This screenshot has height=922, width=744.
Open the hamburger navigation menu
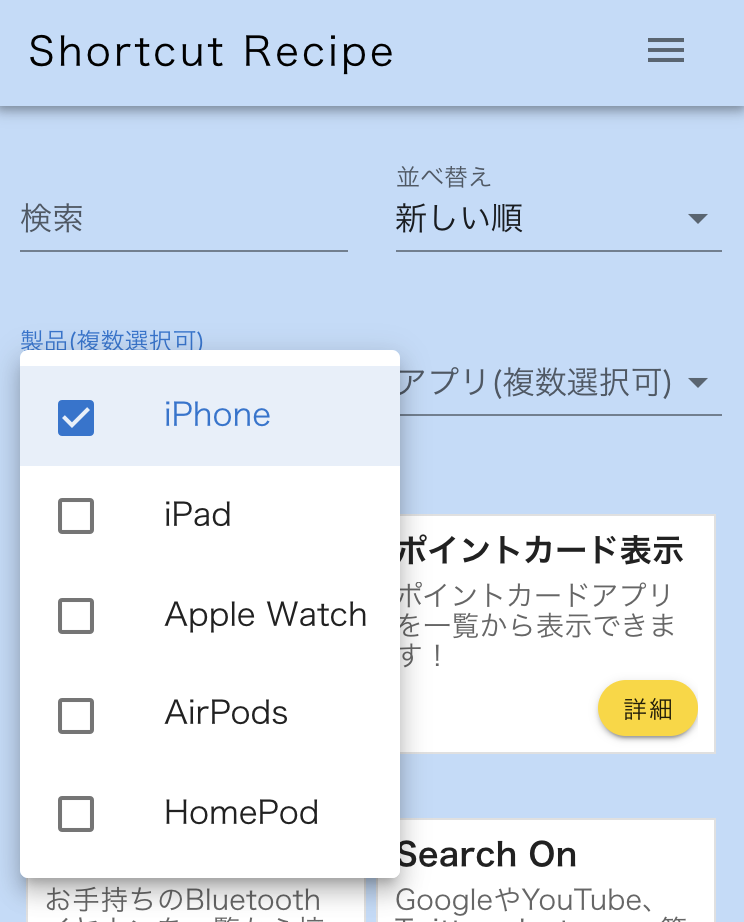pos(665,51)
